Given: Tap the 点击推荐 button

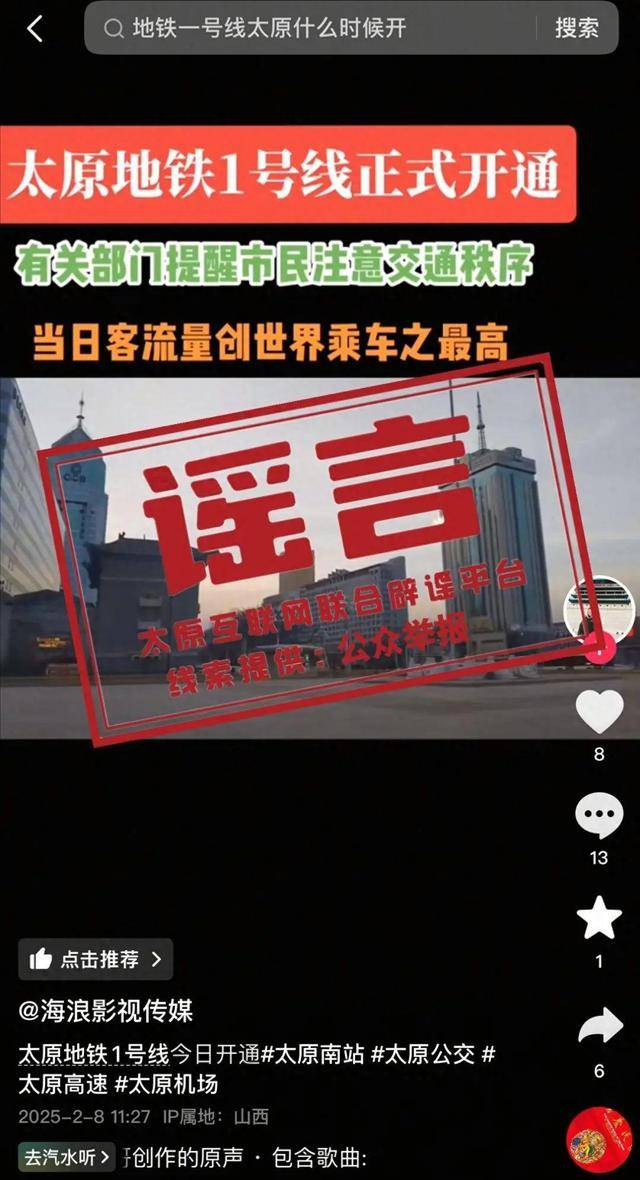Looking at the screenshot, I should [x=96, y=959].
